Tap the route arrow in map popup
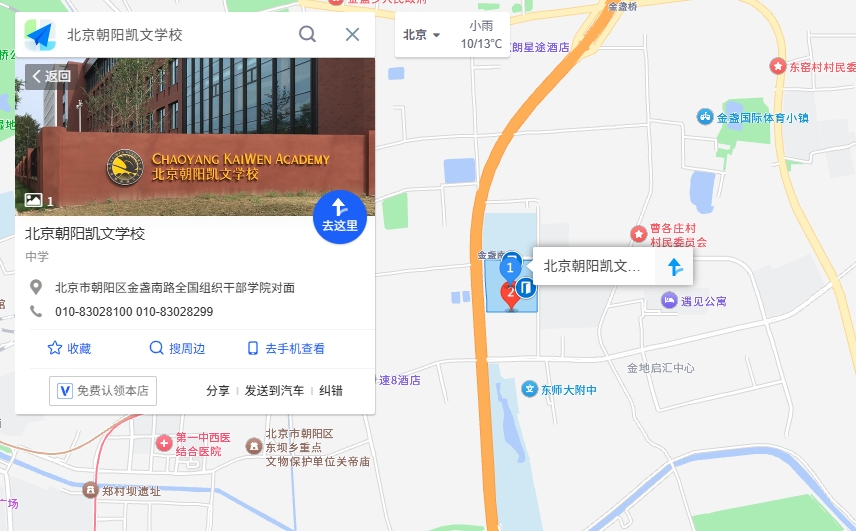Viewport: 856px width, 531px height. (x=675, y=266)
